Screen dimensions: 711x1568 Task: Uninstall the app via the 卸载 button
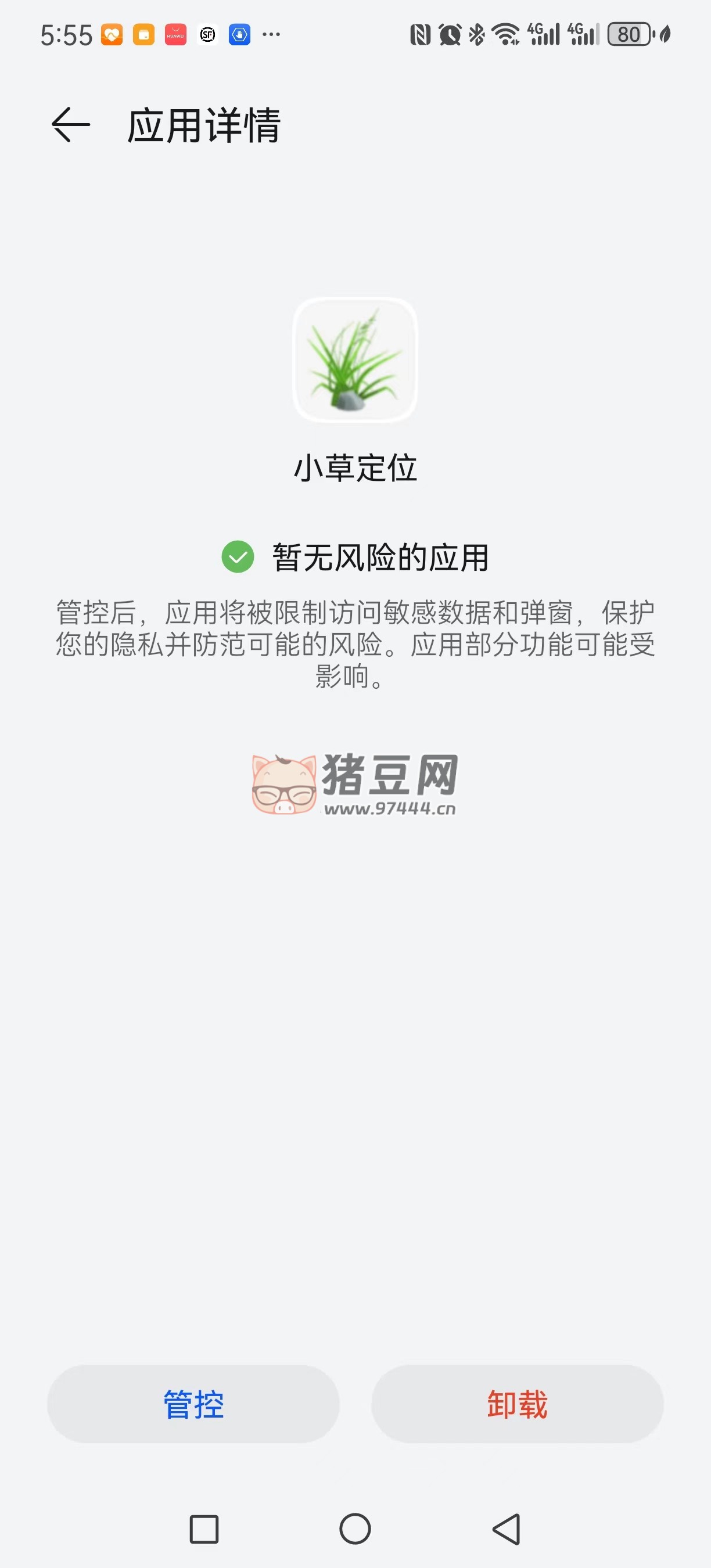point(517,1404)
